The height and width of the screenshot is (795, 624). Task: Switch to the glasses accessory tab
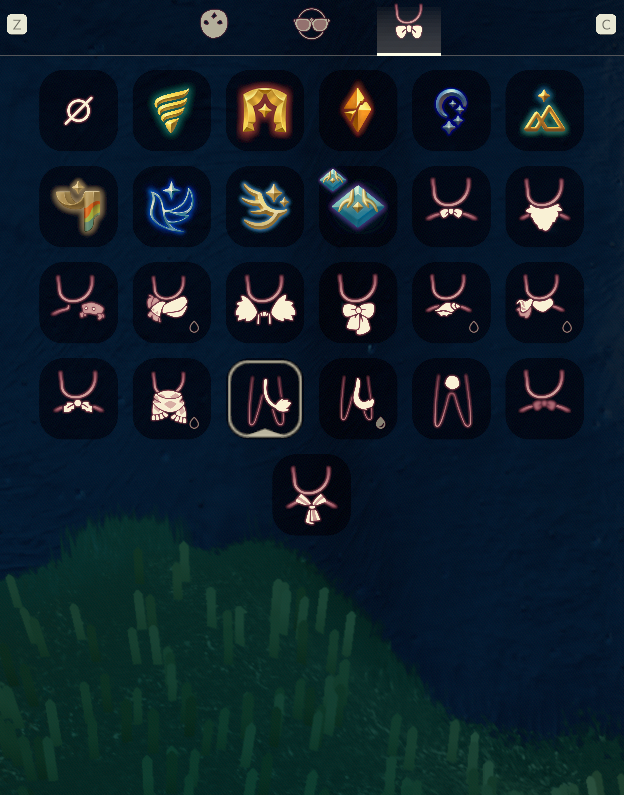[311, 24]
